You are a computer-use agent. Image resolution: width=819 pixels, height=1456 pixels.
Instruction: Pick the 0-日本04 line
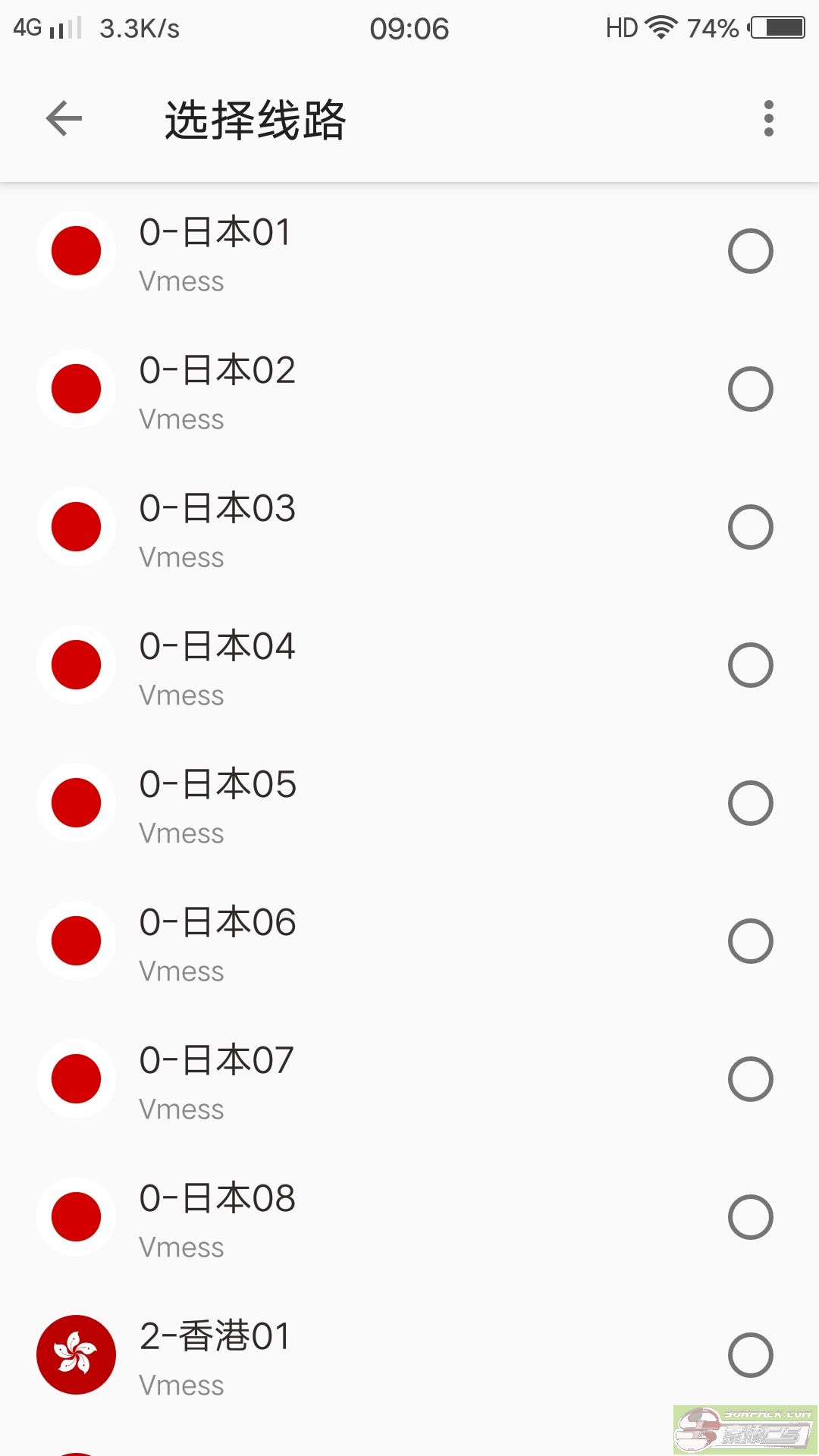coord(409,665)
